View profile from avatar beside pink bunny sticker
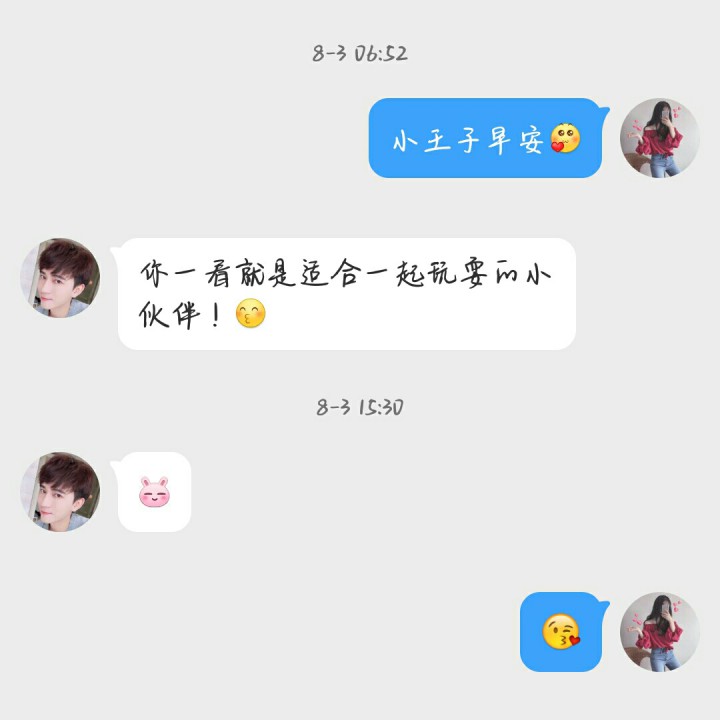Image resolution: width=720 pixels, height=720 pixels. tap(60, 492)
